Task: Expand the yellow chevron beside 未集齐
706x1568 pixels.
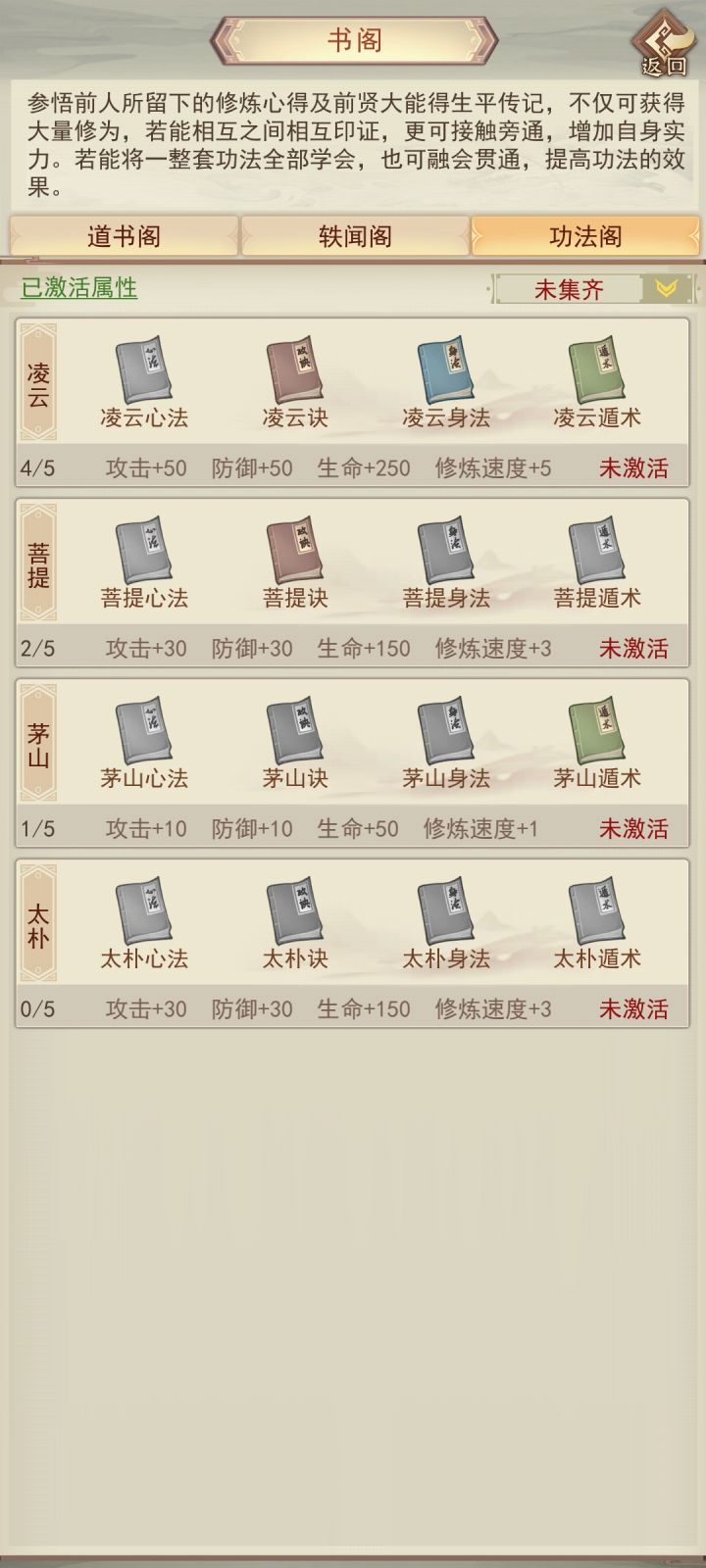Action: tap(665, 288)
